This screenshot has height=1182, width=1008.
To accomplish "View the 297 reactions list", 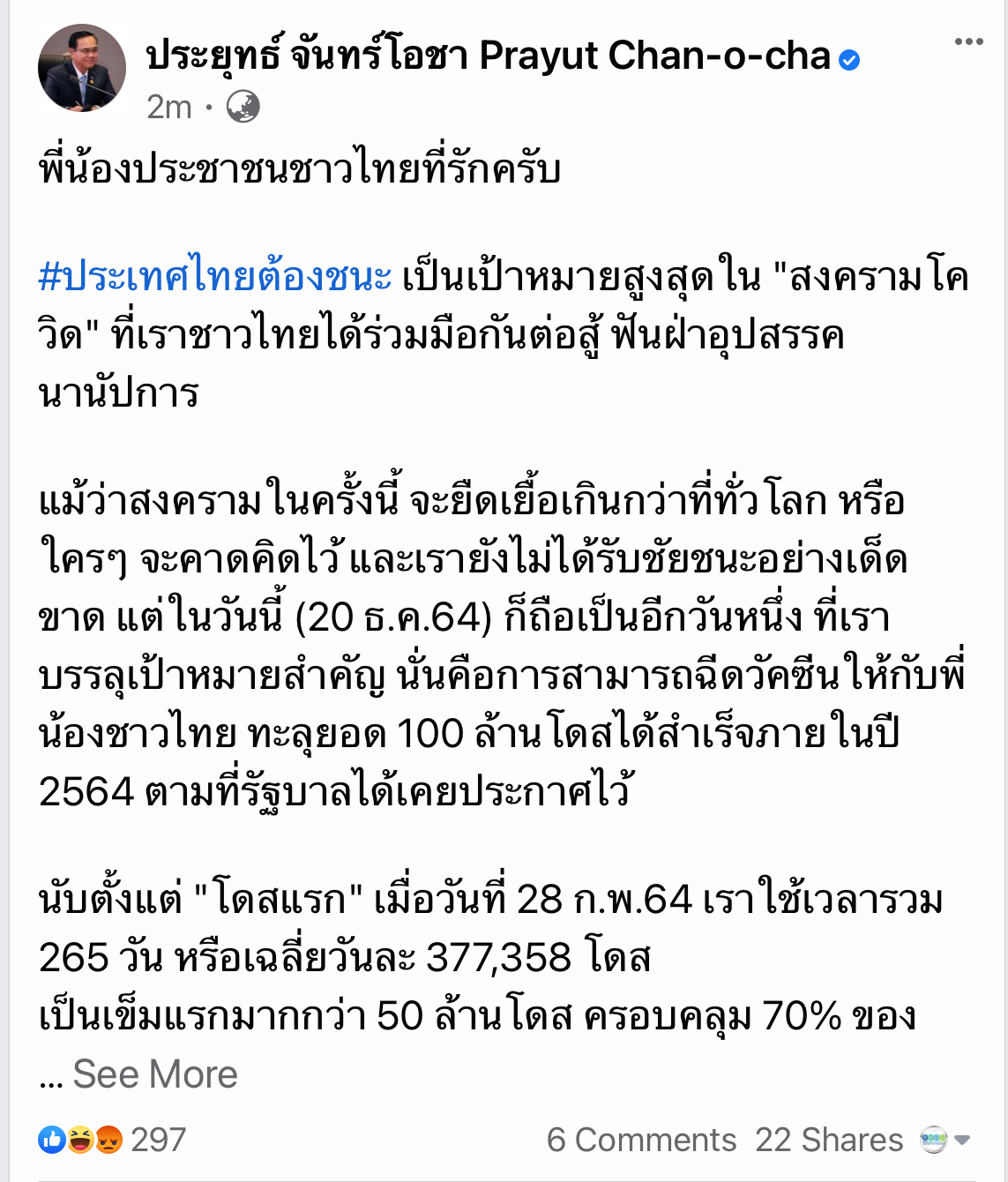I will [x=112, y=1140].
